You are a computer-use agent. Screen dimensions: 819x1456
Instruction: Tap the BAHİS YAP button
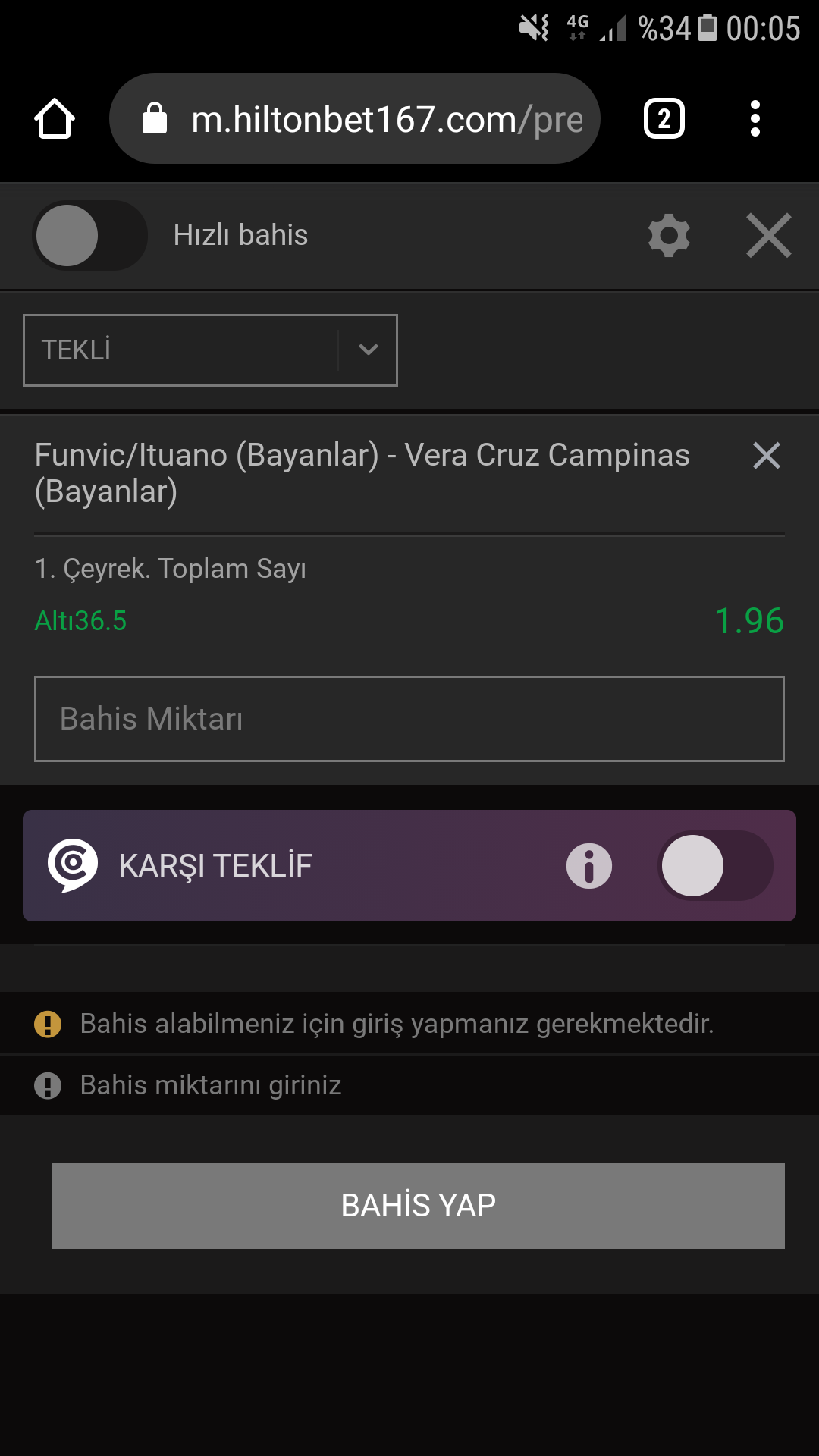(x=419, y=1206)
